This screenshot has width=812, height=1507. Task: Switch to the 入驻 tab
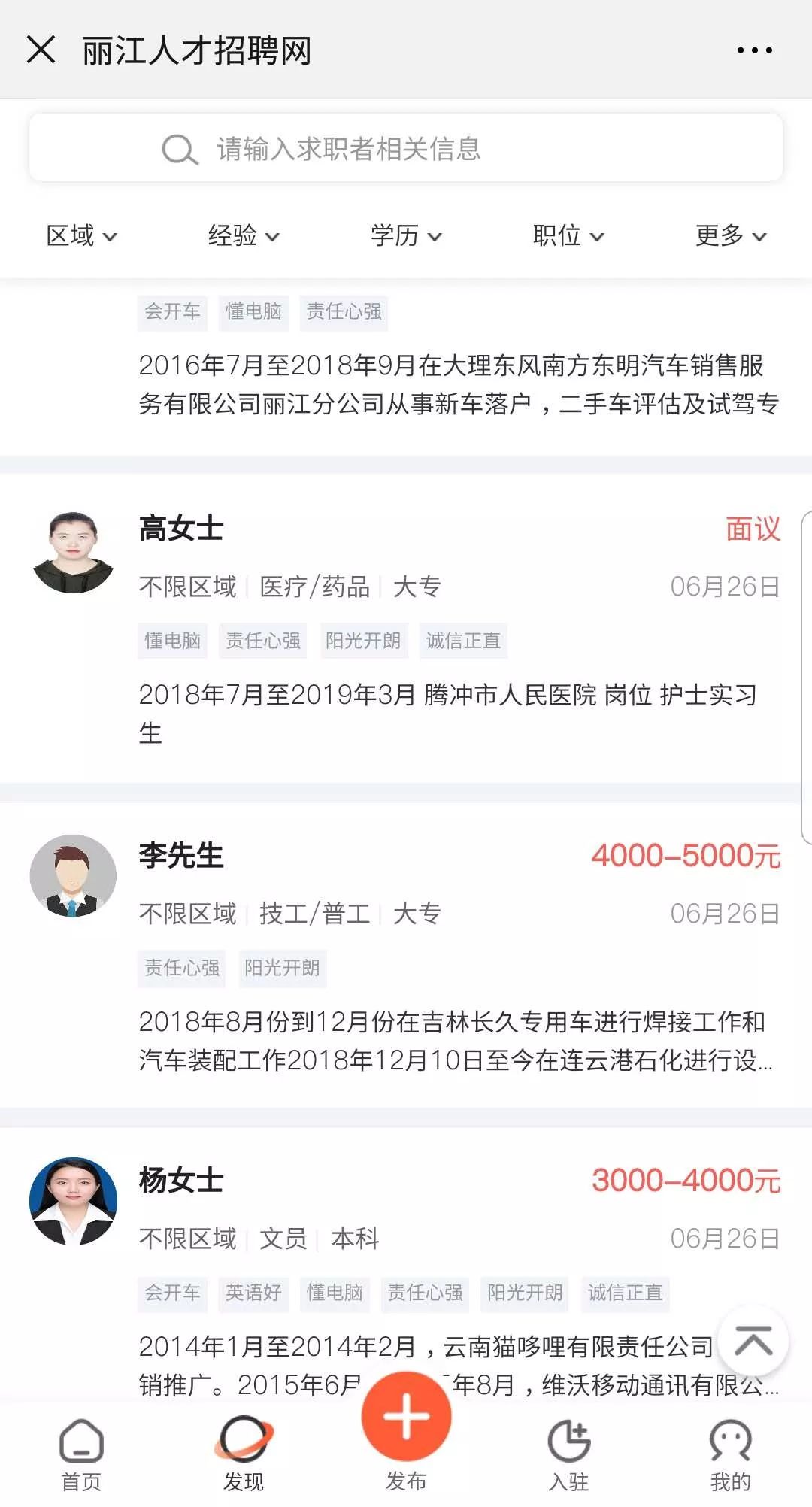coord(568,1454)
